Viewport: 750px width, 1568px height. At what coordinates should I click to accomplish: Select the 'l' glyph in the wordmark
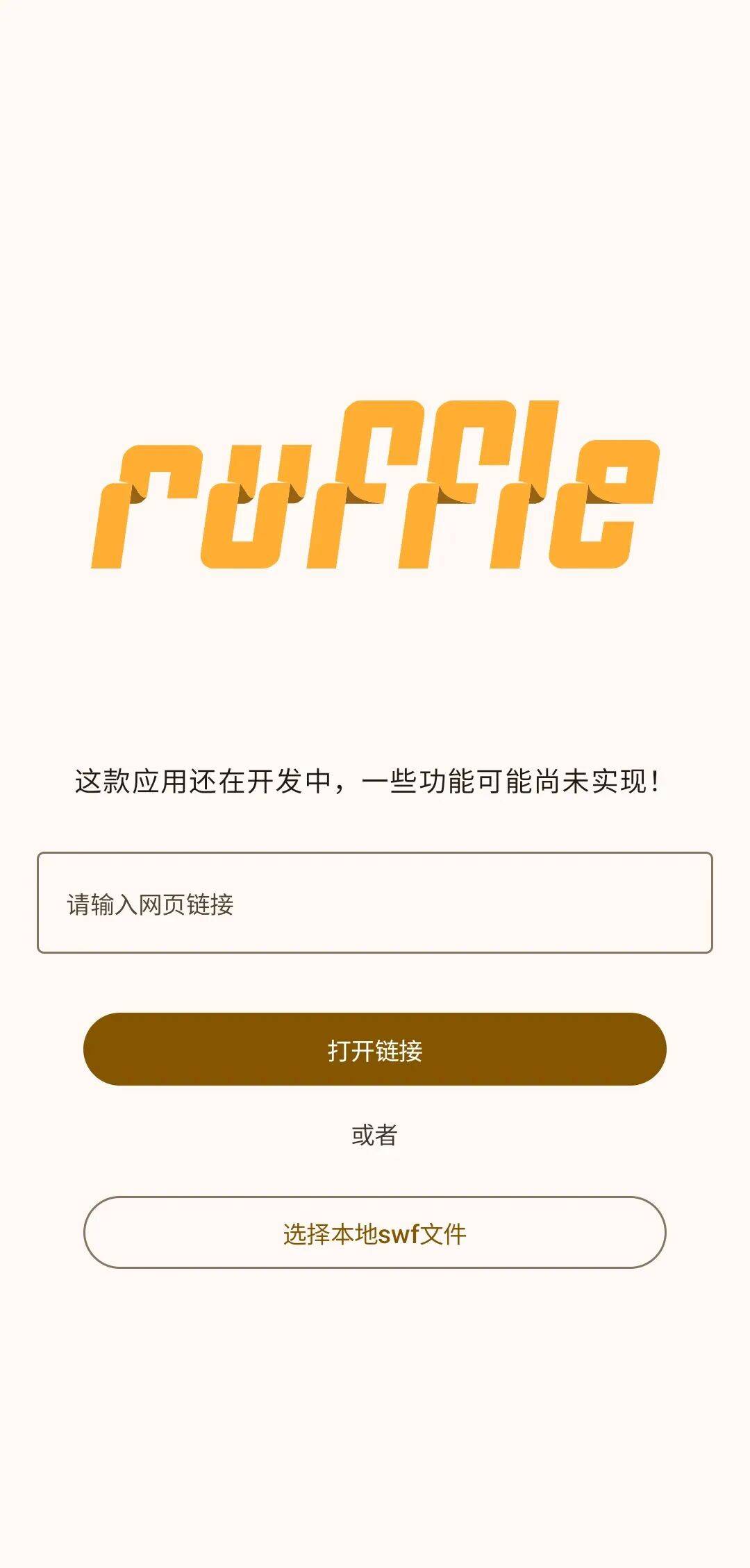528,486
